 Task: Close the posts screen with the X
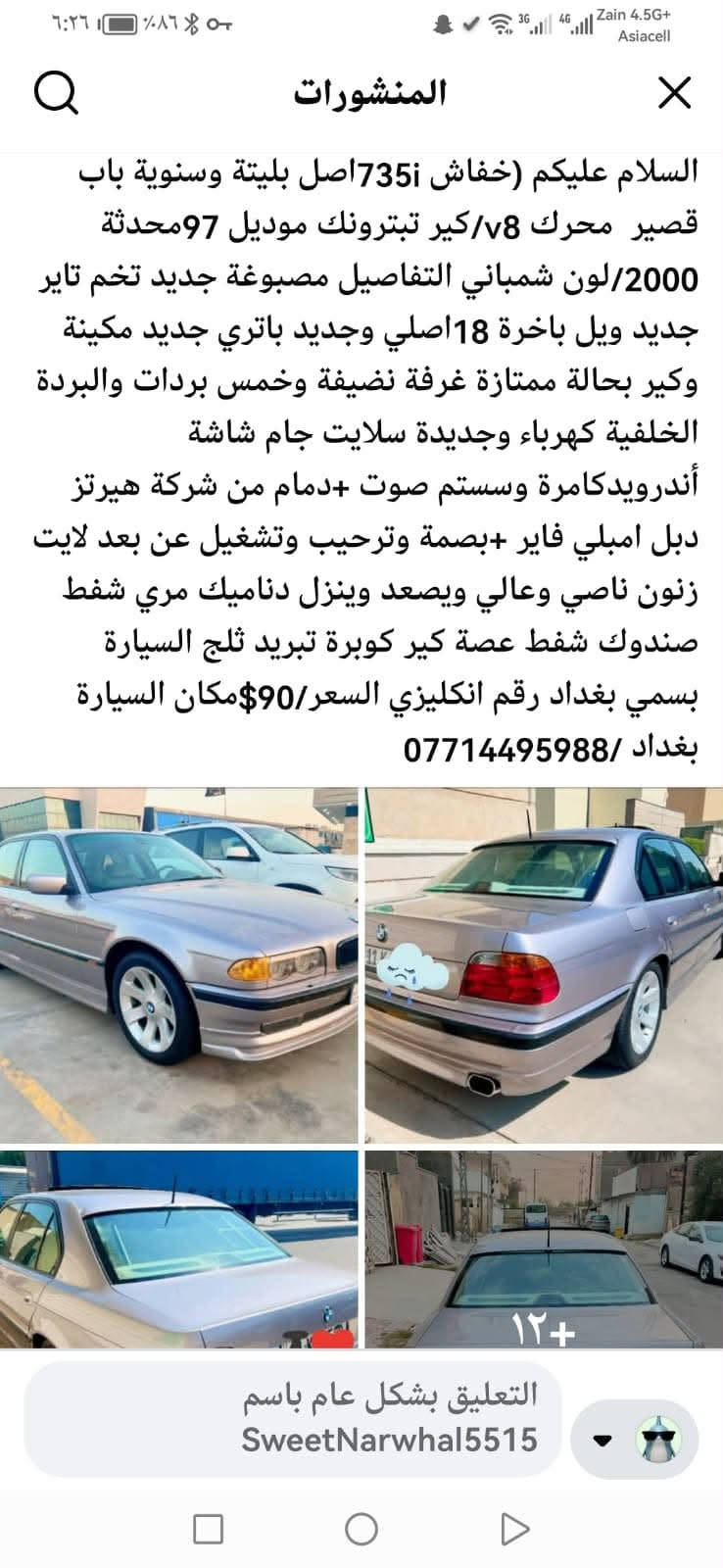(x=674, y=94)
